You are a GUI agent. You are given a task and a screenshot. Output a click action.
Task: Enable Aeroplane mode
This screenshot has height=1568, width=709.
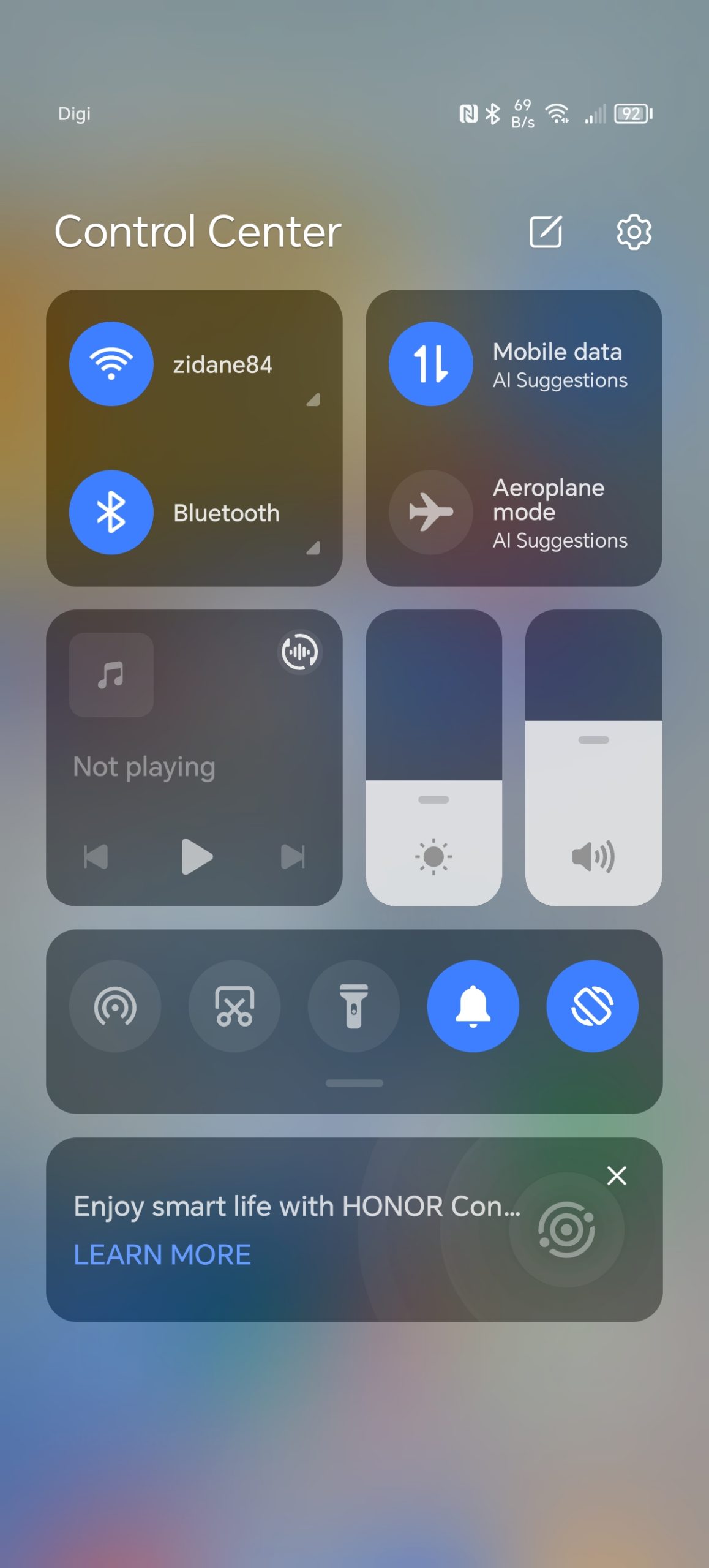coord(430,512)
